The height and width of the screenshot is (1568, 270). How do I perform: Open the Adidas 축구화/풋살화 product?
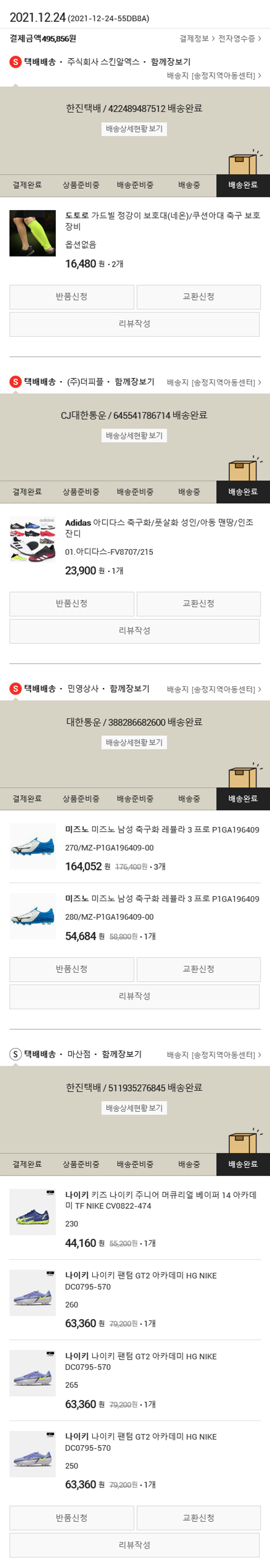[159, 528]
